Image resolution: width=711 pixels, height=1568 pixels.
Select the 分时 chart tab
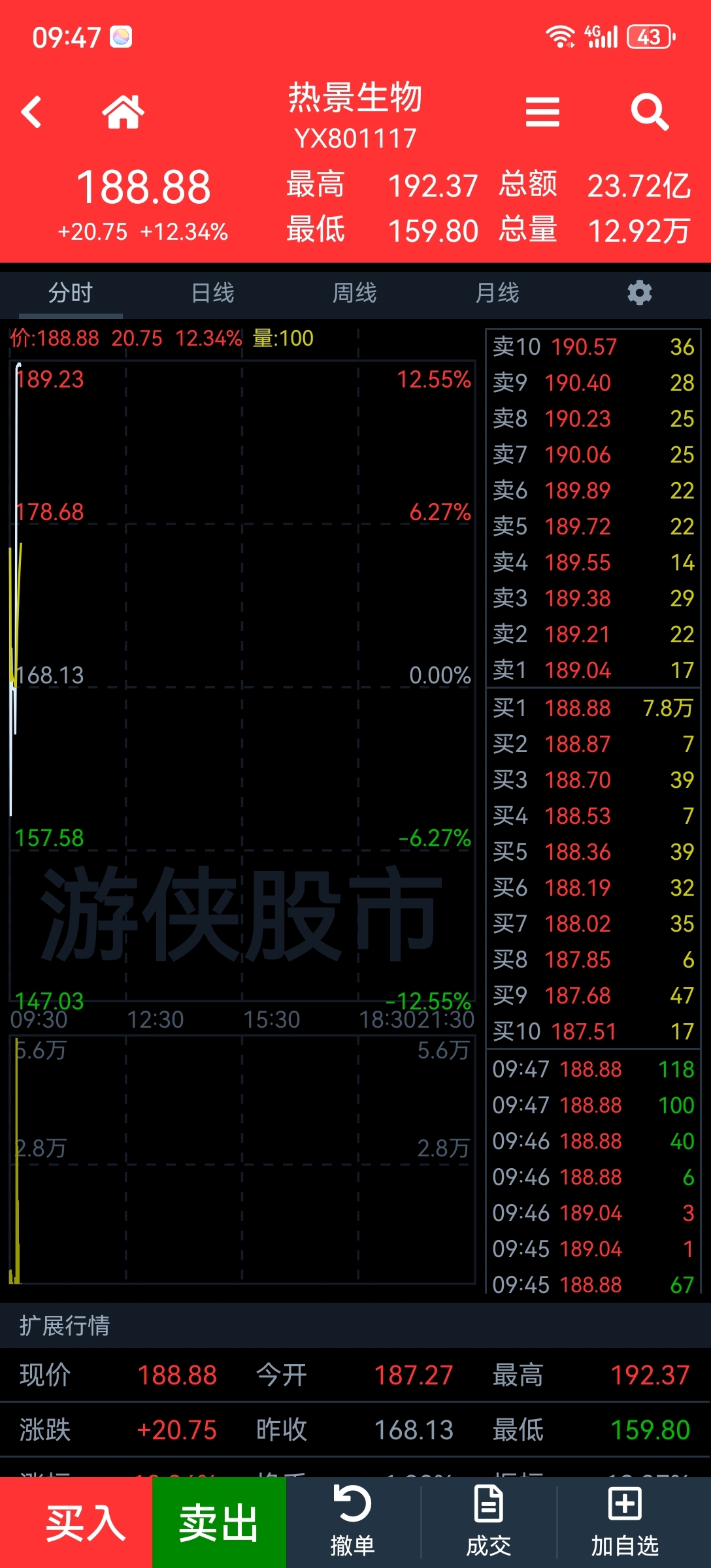pos(71,293)
